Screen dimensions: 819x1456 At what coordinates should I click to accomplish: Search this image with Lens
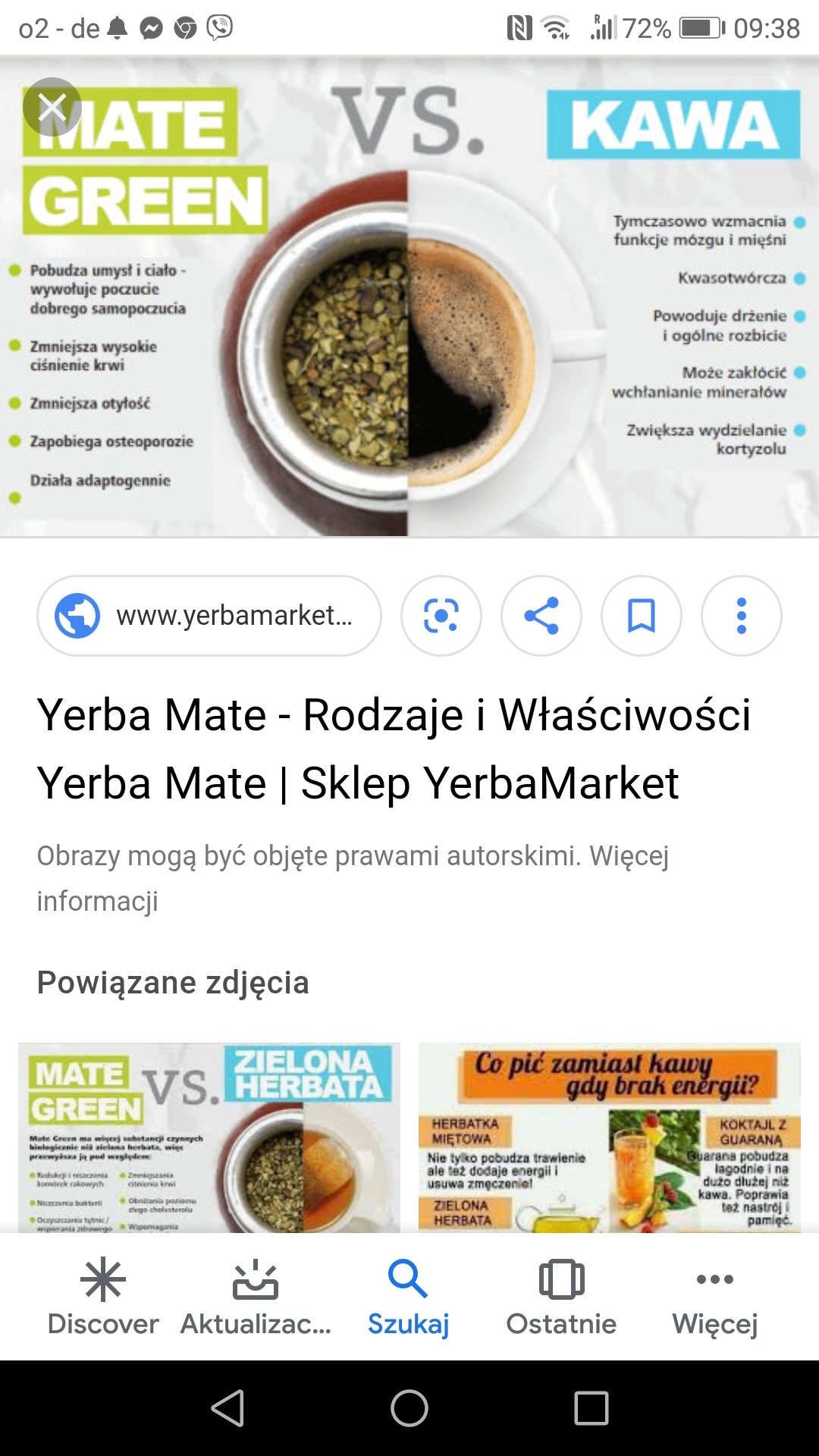tap(441, 615)
